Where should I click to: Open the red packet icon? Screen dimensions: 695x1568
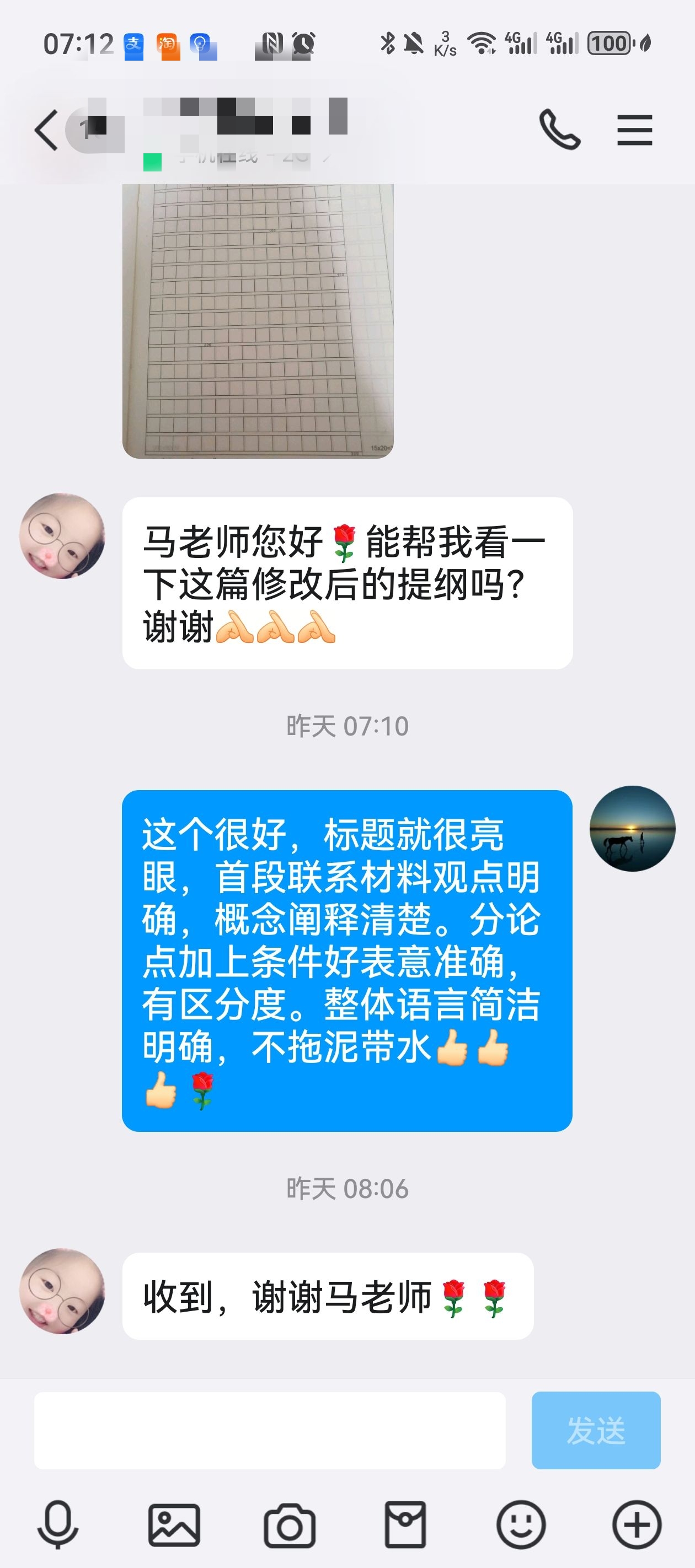(405, 1526)
